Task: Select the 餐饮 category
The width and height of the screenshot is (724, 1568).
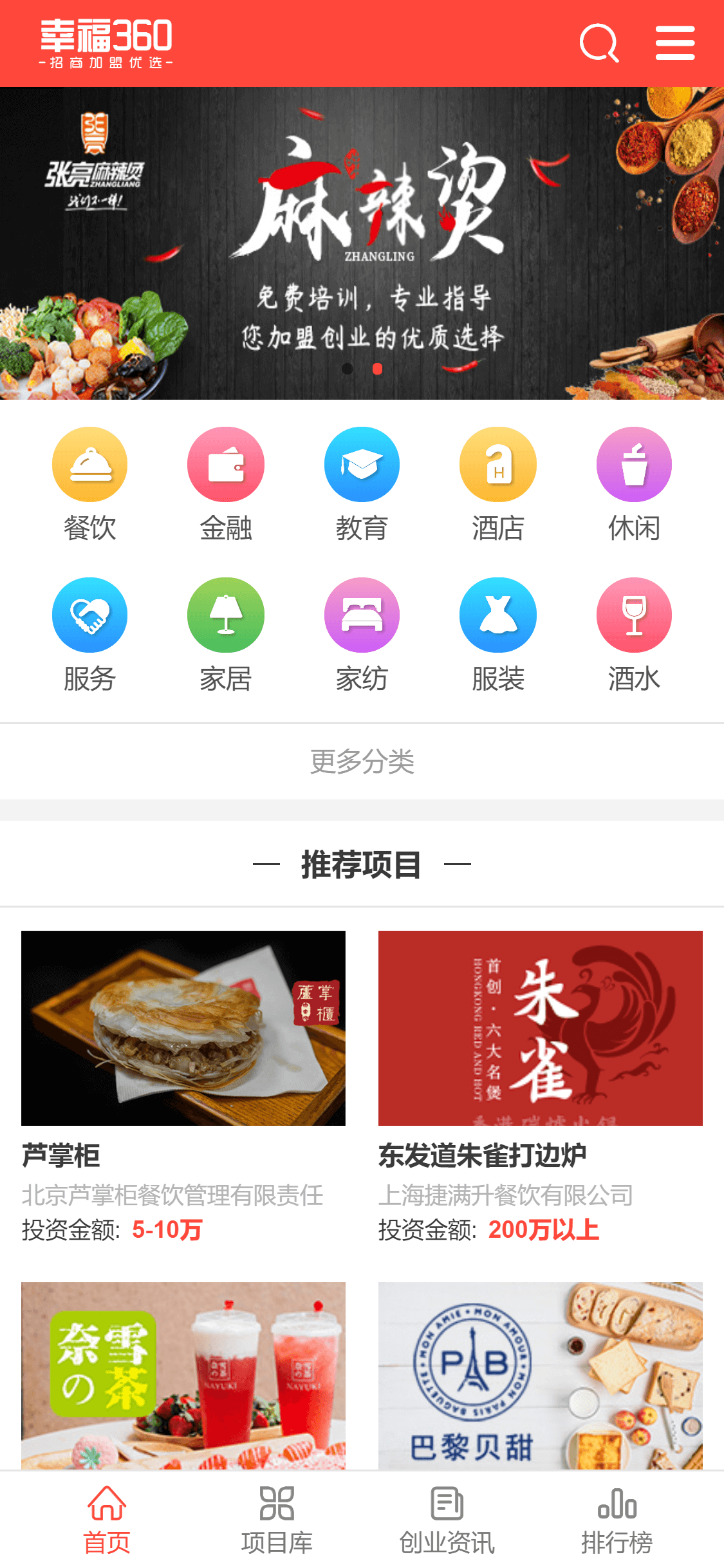Action: click(89, 484)
